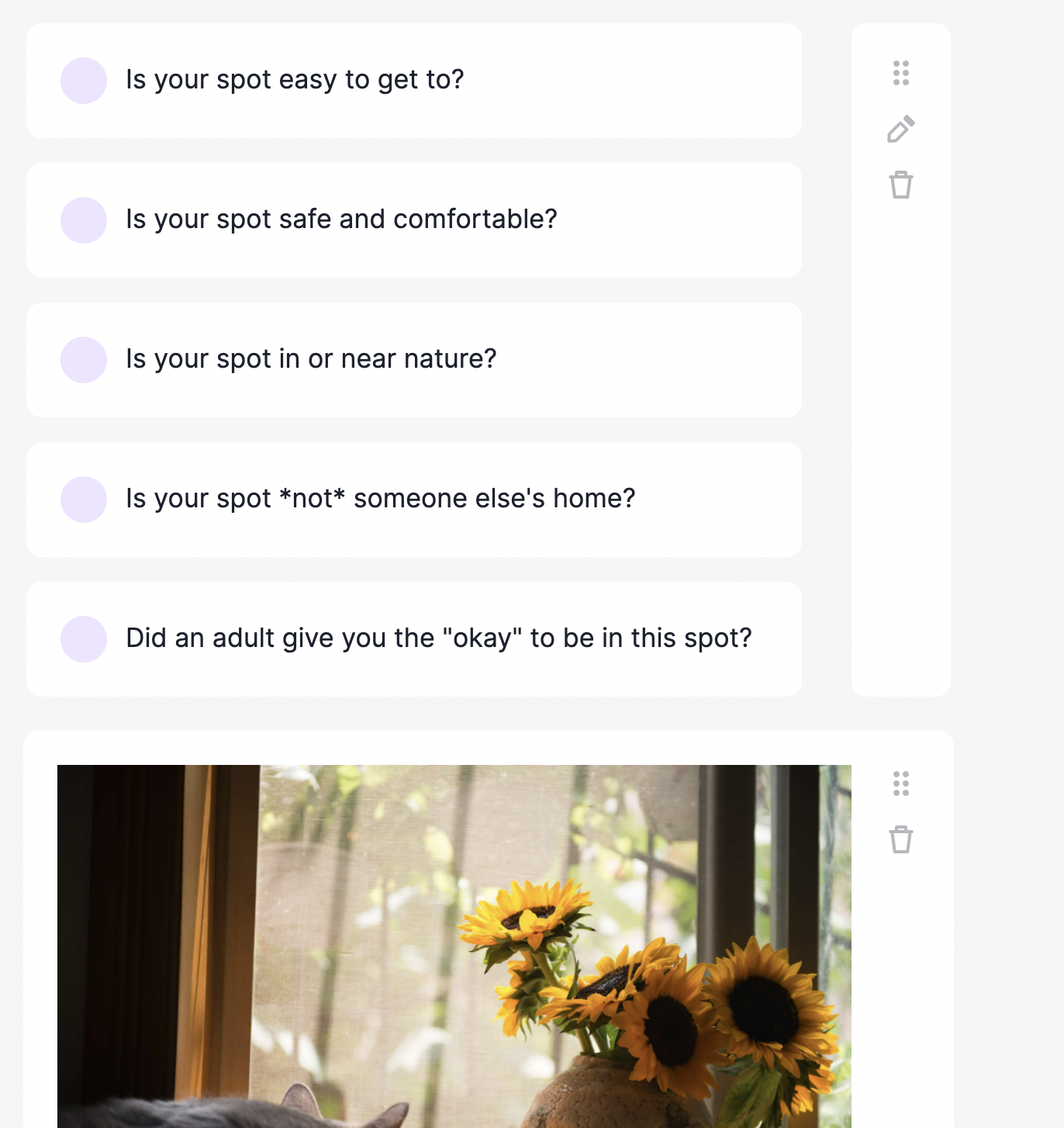The height and width of the screenshot is (1128, 1064).
Task: Select 'Did an adult give you the okay' option
Action: click(84, 639)
